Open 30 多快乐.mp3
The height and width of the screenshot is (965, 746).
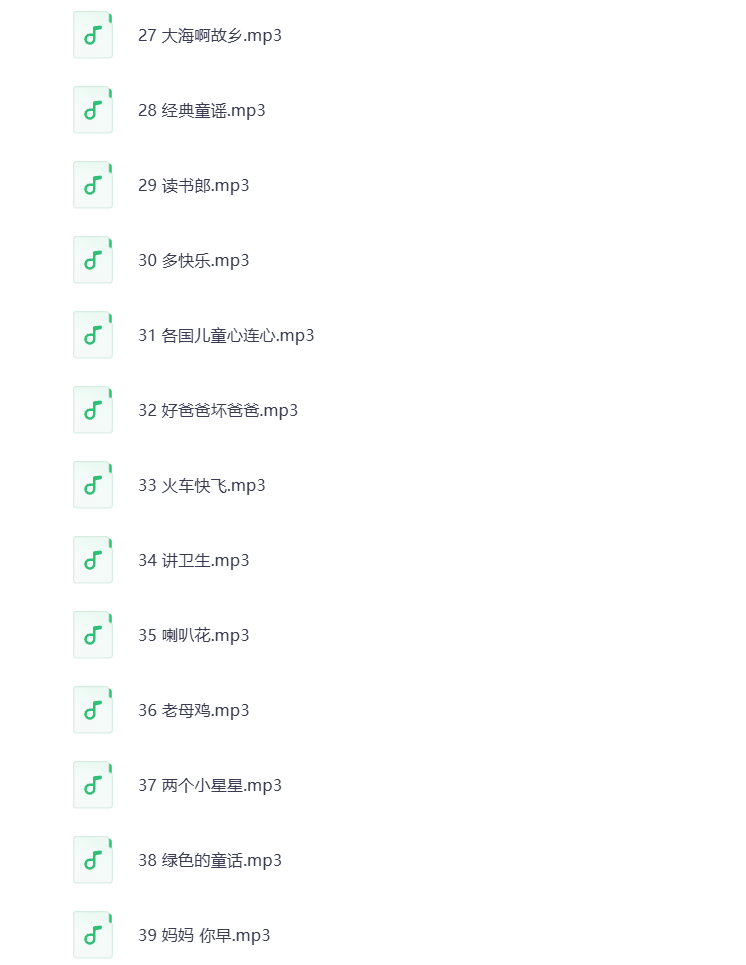click(194, 260)
